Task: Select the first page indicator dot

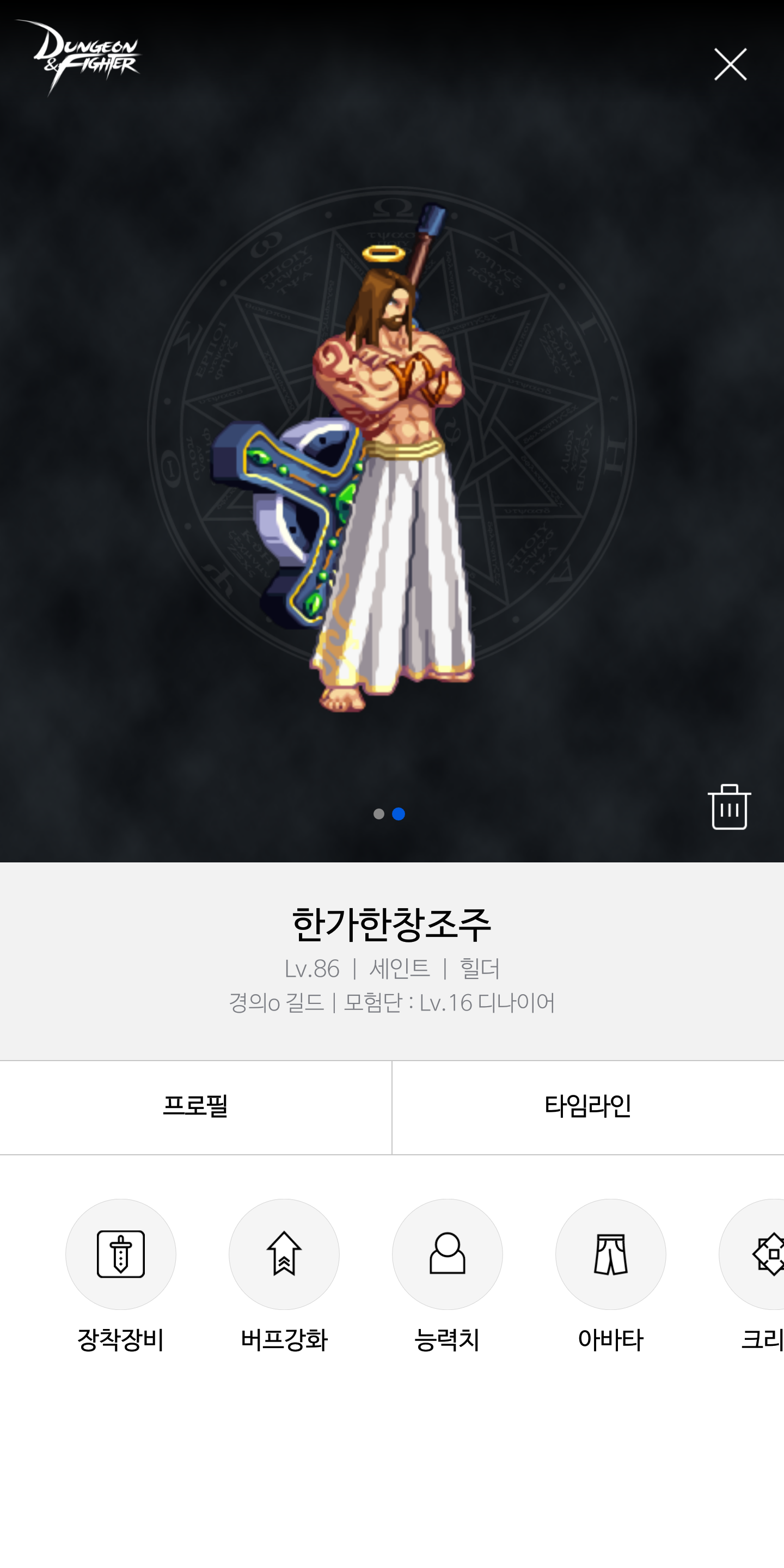Action: pyautogui.click(x=378, y=814)
